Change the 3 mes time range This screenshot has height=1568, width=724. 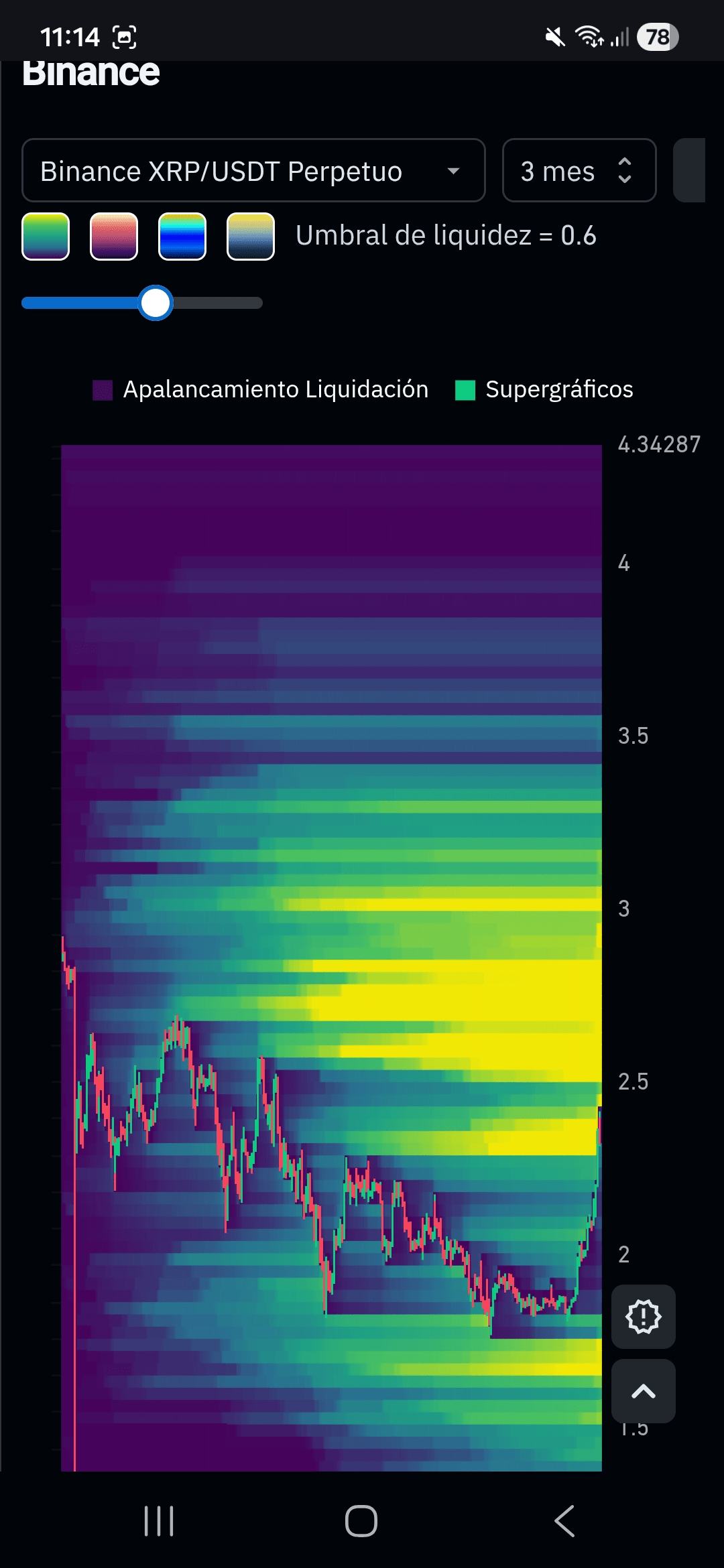pyautogui.click(x=579, y=171)
